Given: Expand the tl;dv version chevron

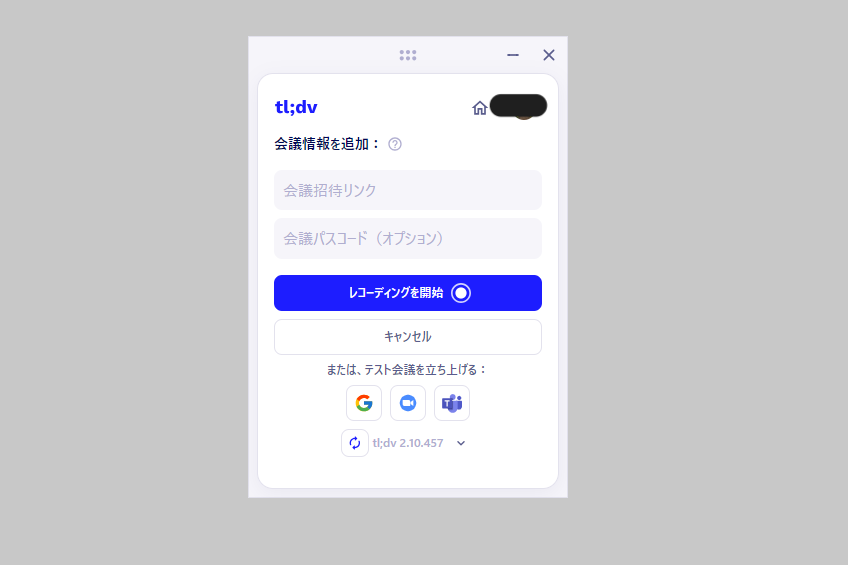Looking at the screenshot, I should [461, 443].
